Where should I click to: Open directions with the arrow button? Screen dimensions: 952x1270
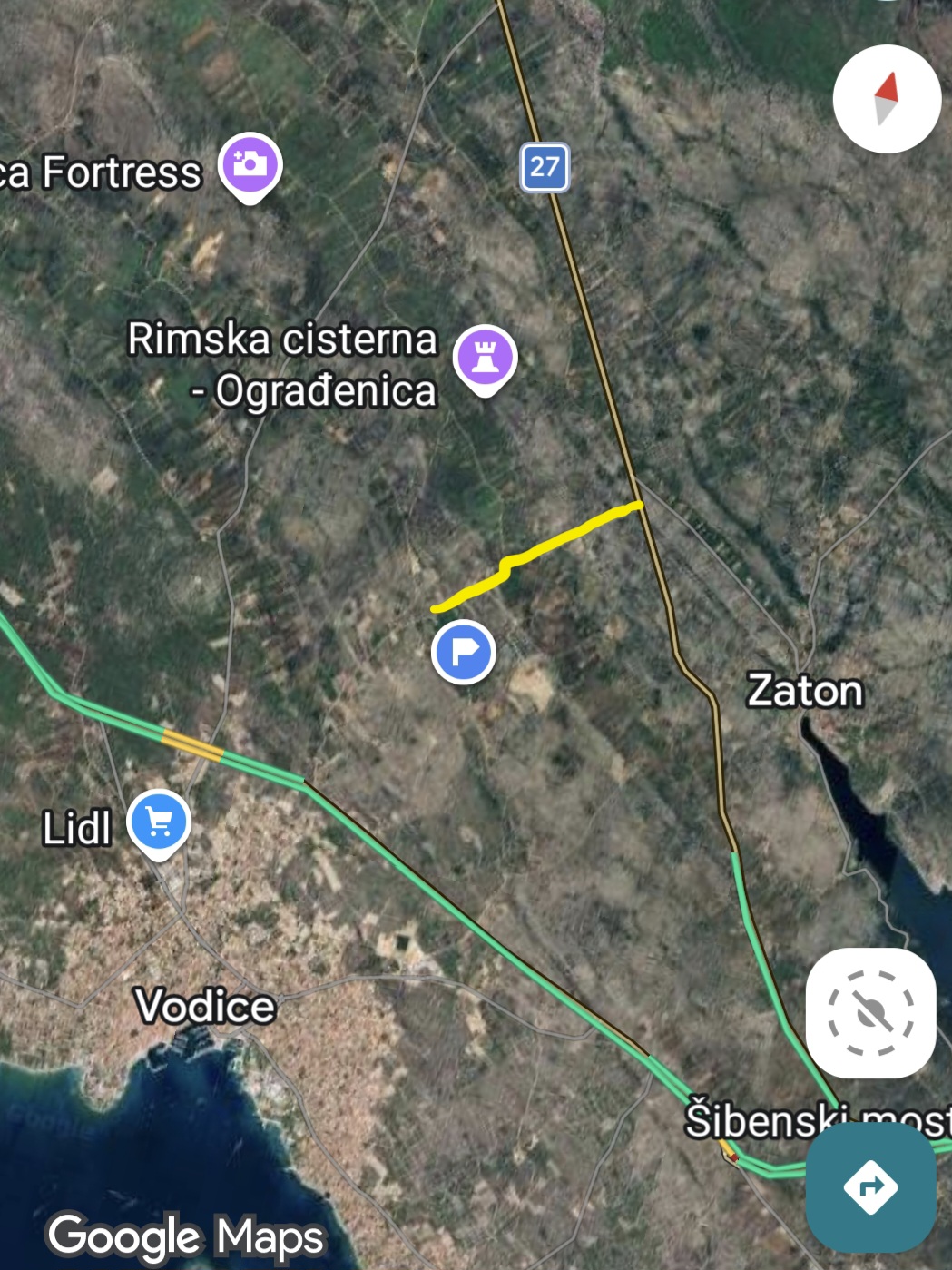(x=870, y=1186)
